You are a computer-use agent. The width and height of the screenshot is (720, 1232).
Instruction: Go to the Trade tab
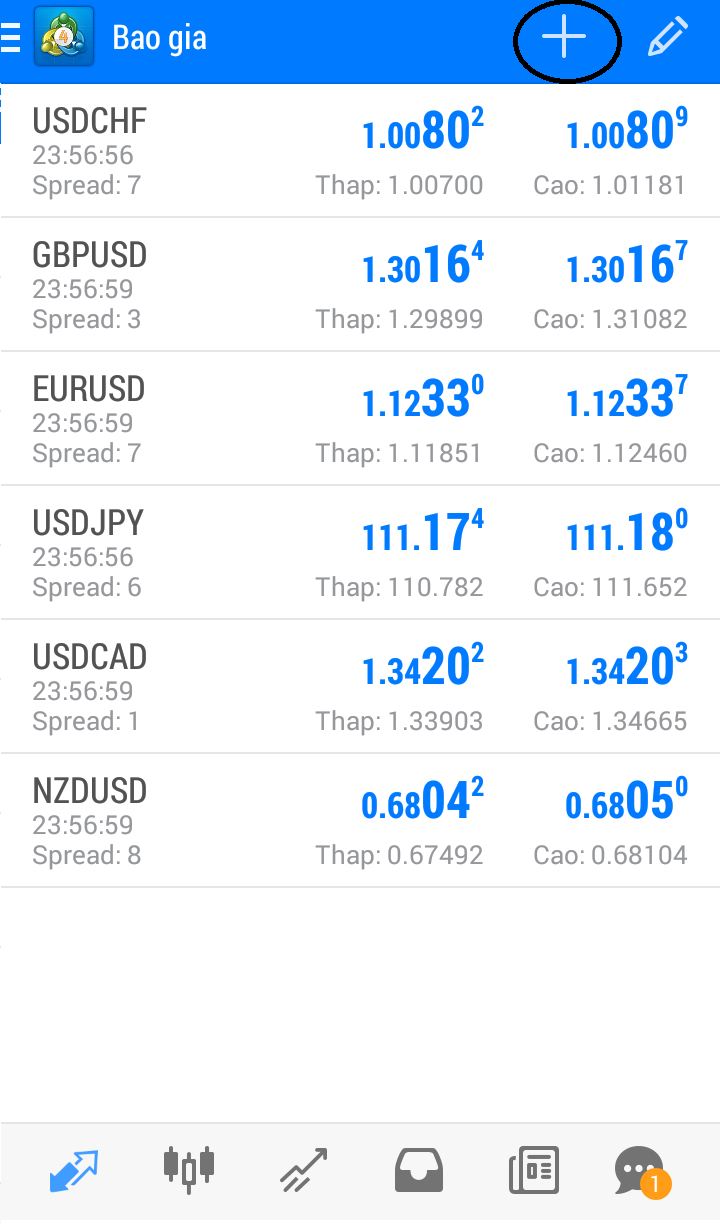(304, 1170)
